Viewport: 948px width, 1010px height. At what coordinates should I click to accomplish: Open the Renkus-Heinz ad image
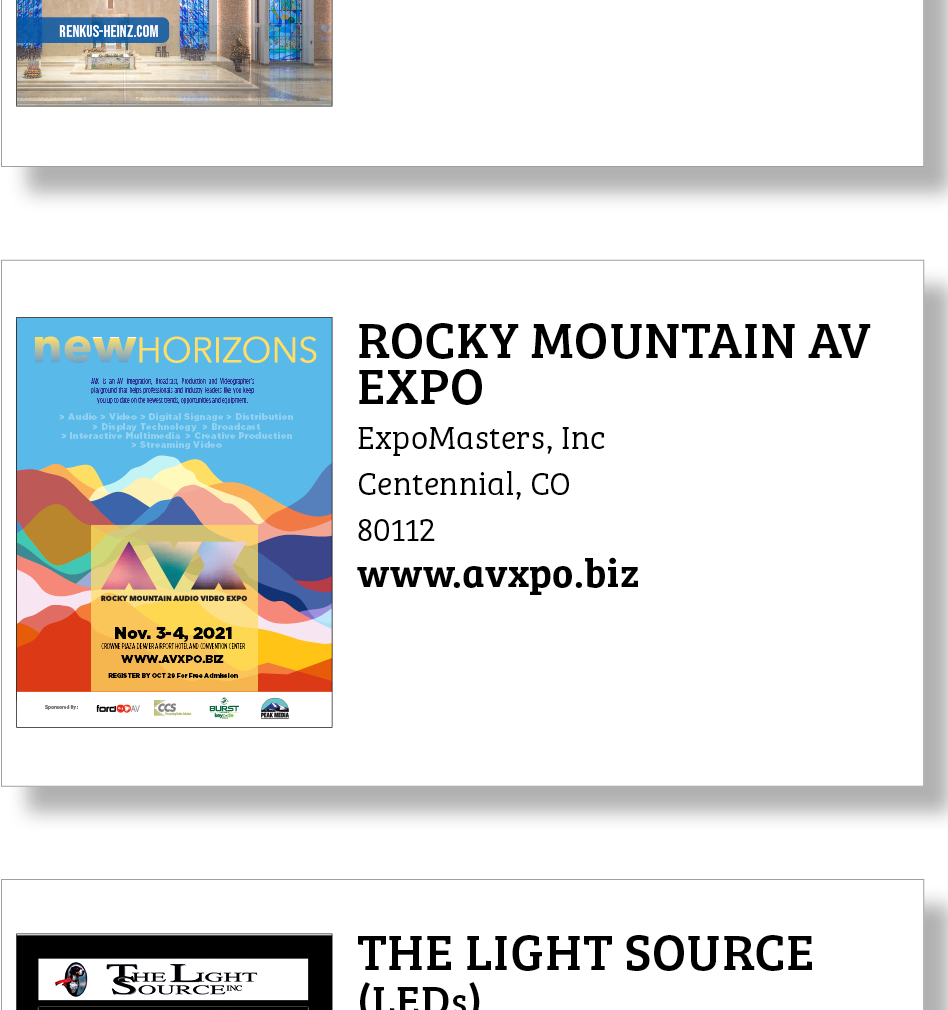pyautogui.click(x=174, y=52)
